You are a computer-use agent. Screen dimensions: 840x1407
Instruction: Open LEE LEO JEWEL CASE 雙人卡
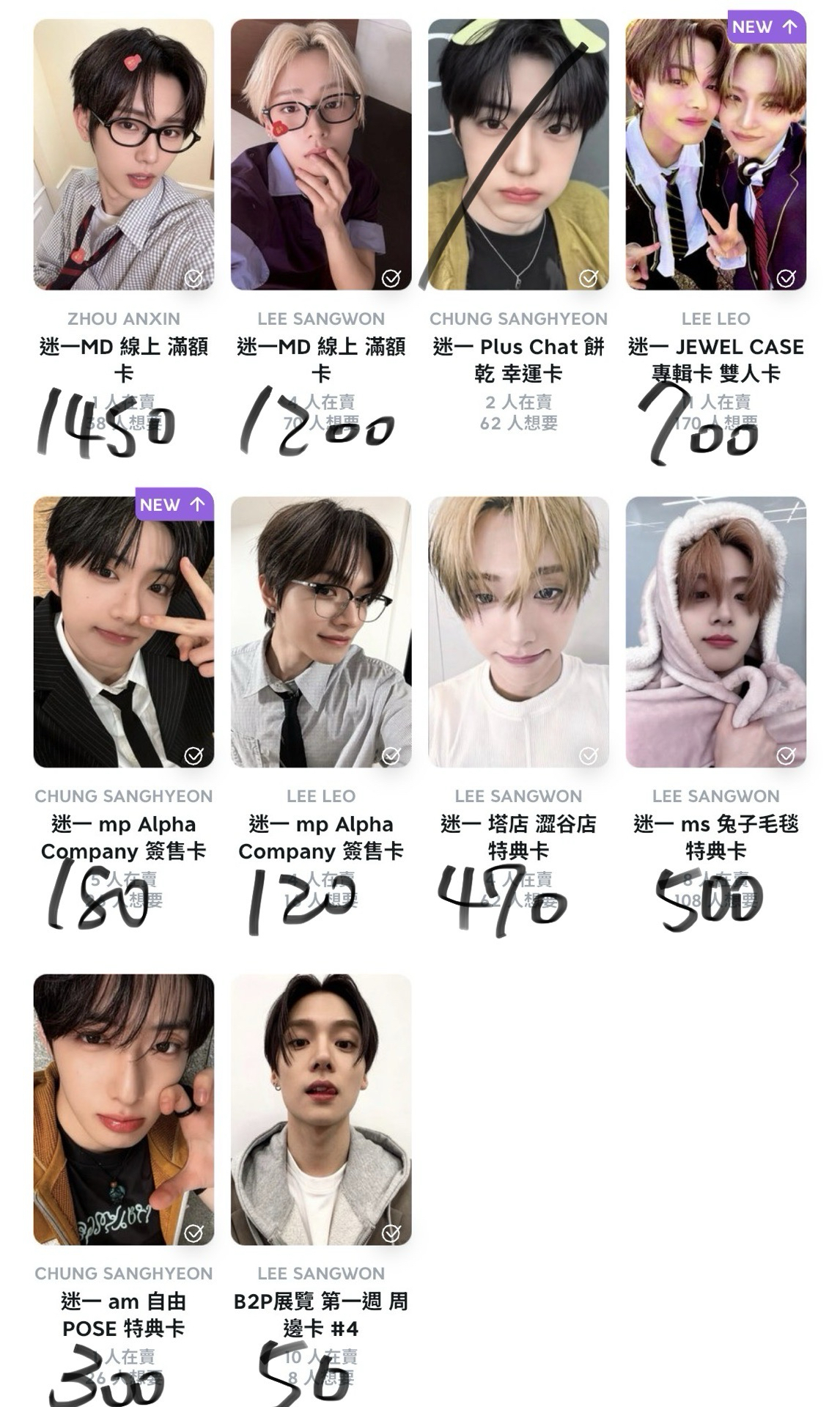tap(715, 155)
